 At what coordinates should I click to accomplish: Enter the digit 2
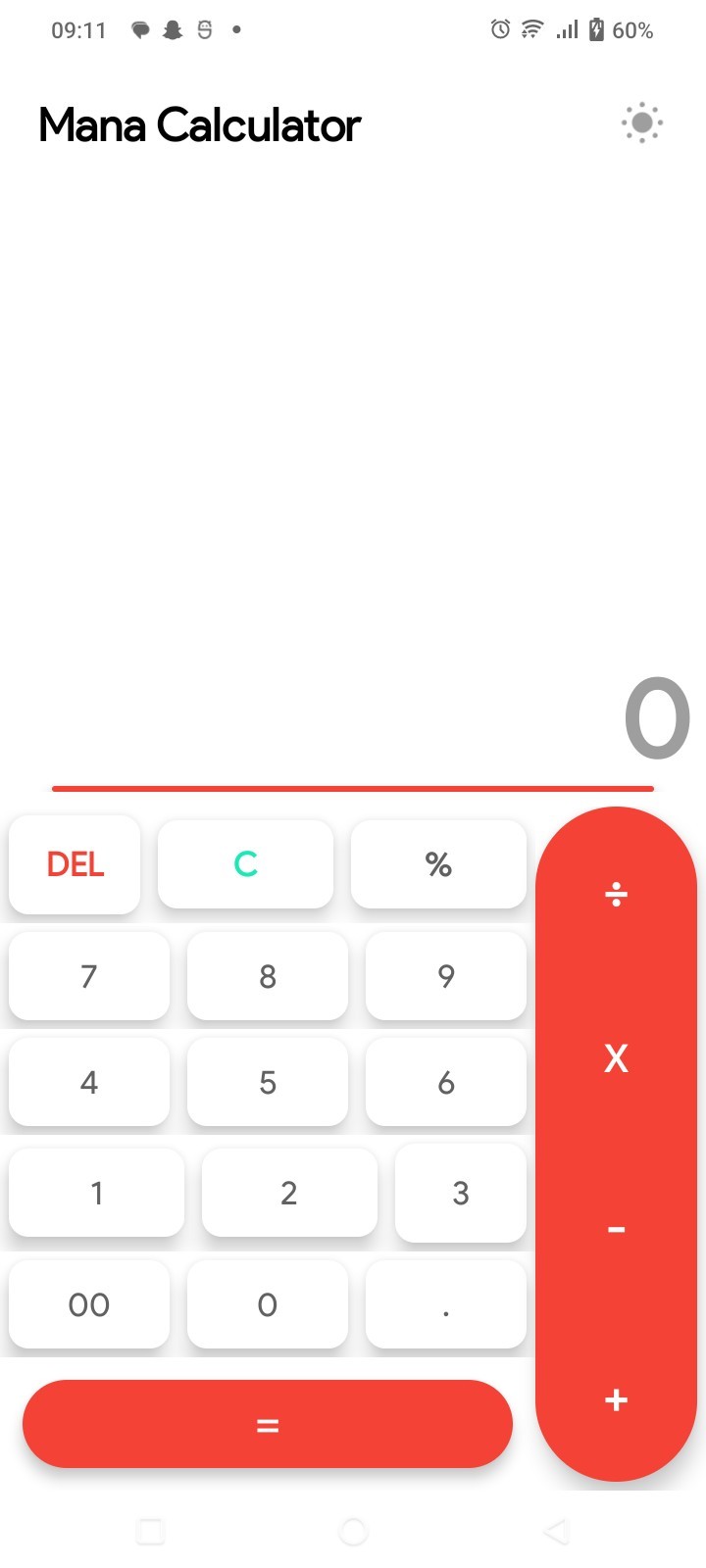tap(289, 1193)
